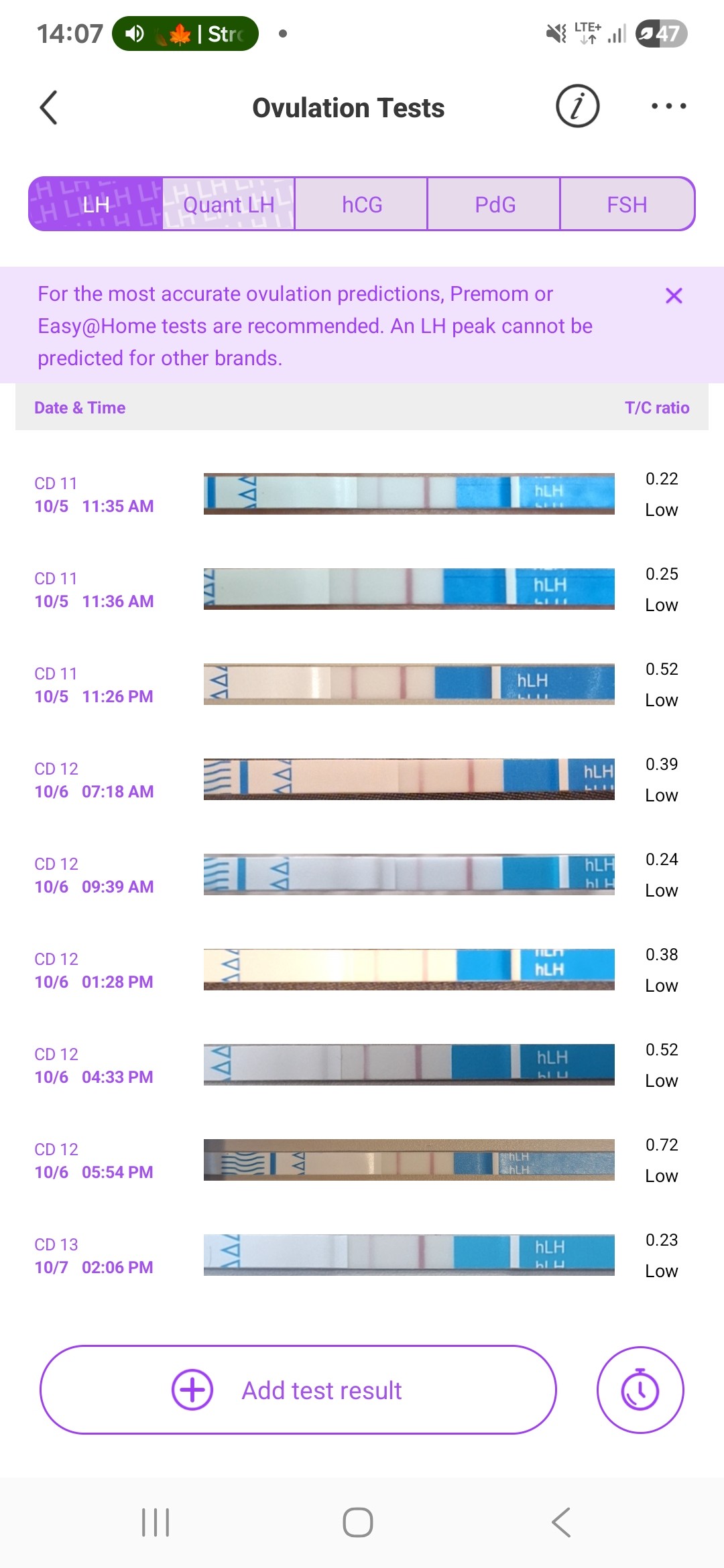The height and width of the screenshot is (1568, 724).
Task: View the 10/5 11:26 PM test entry
Action: point(362,685)
